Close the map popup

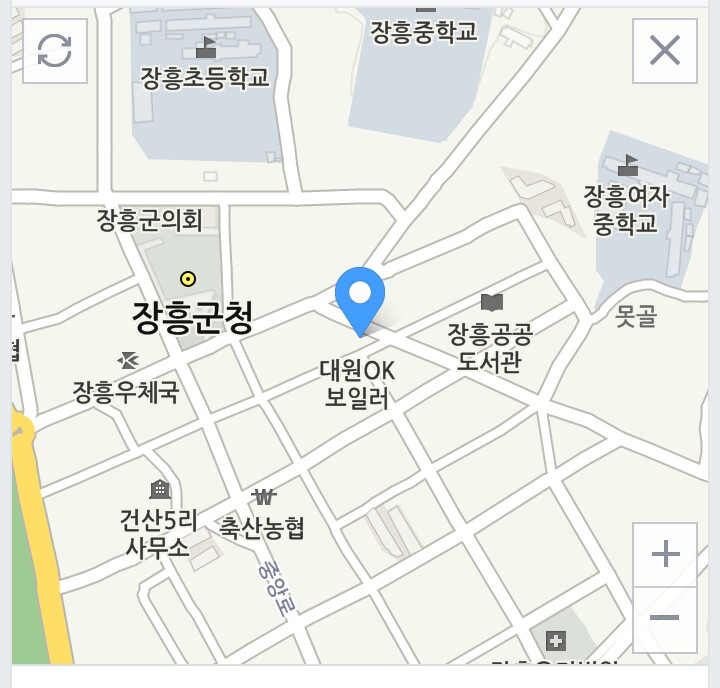pyautogui.click(x=665, y=51)
